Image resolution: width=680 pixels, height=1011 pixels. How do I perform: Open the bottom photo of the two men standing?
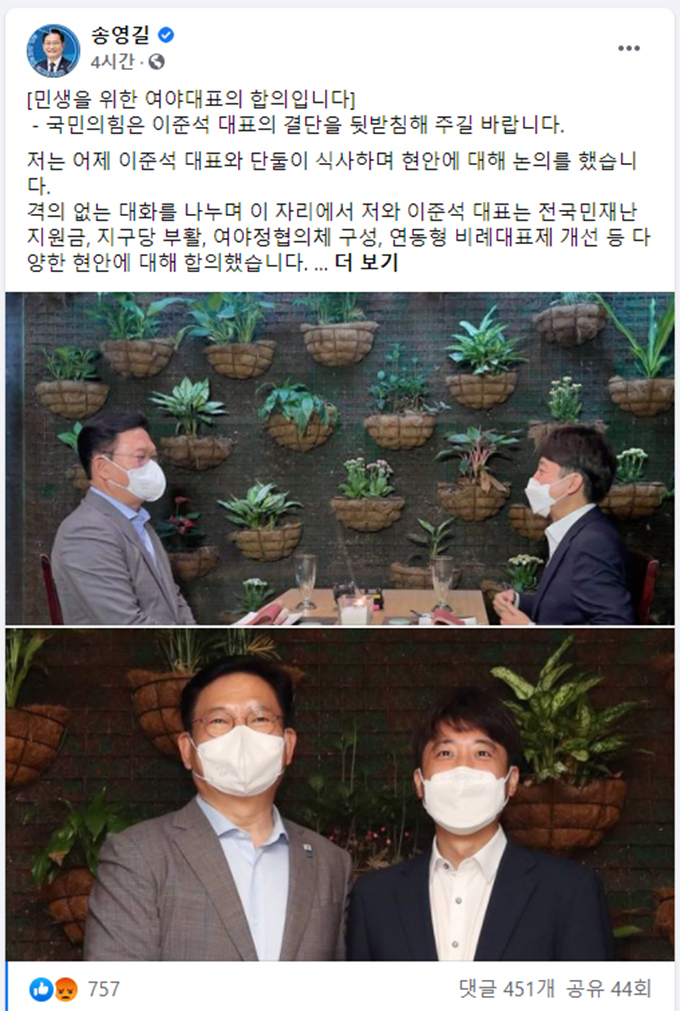coord(340,794)
